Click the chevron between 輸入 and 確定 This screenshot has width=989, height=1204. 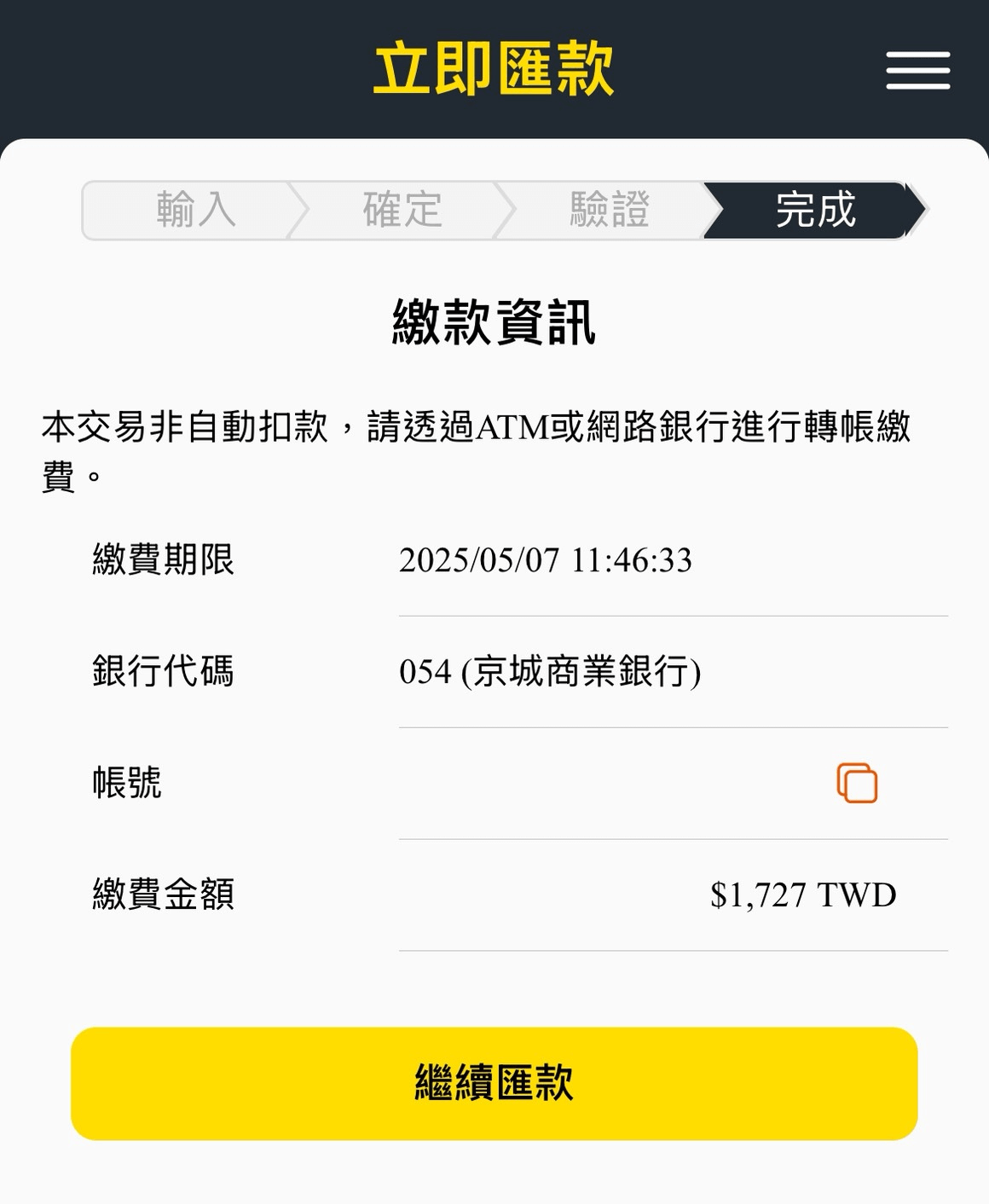click(x=298, y=208)
